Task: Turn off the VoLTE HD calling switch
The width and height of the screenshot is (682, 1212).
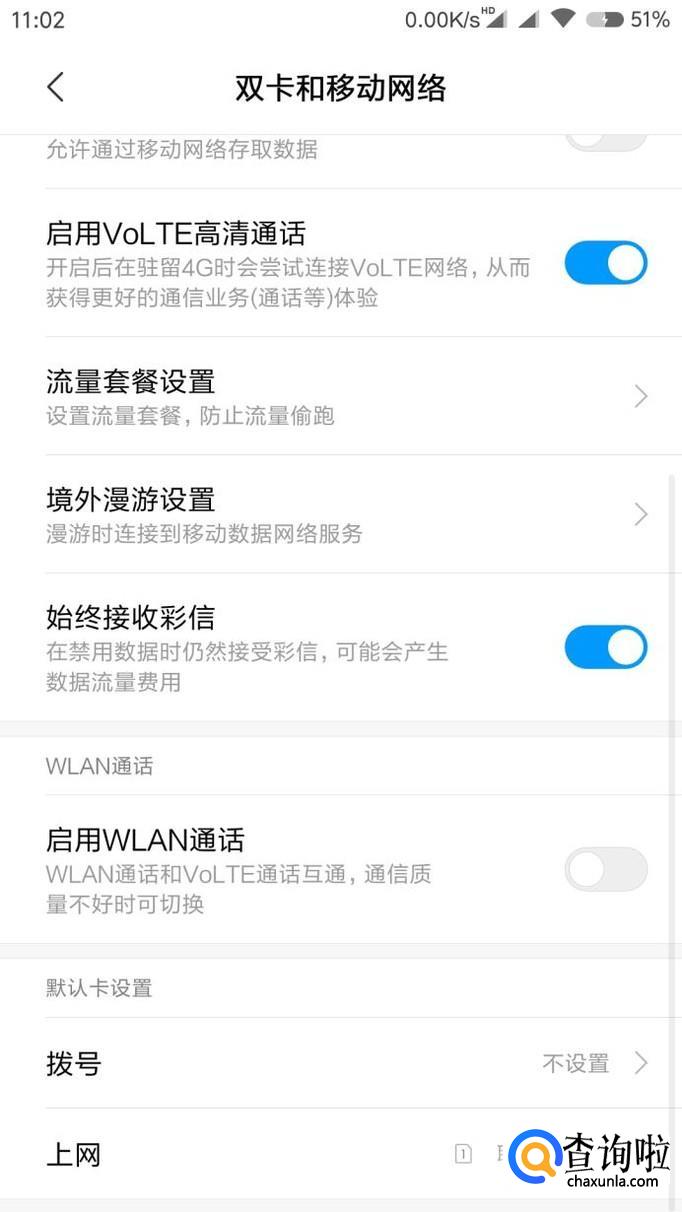Action: click(605, 263)
